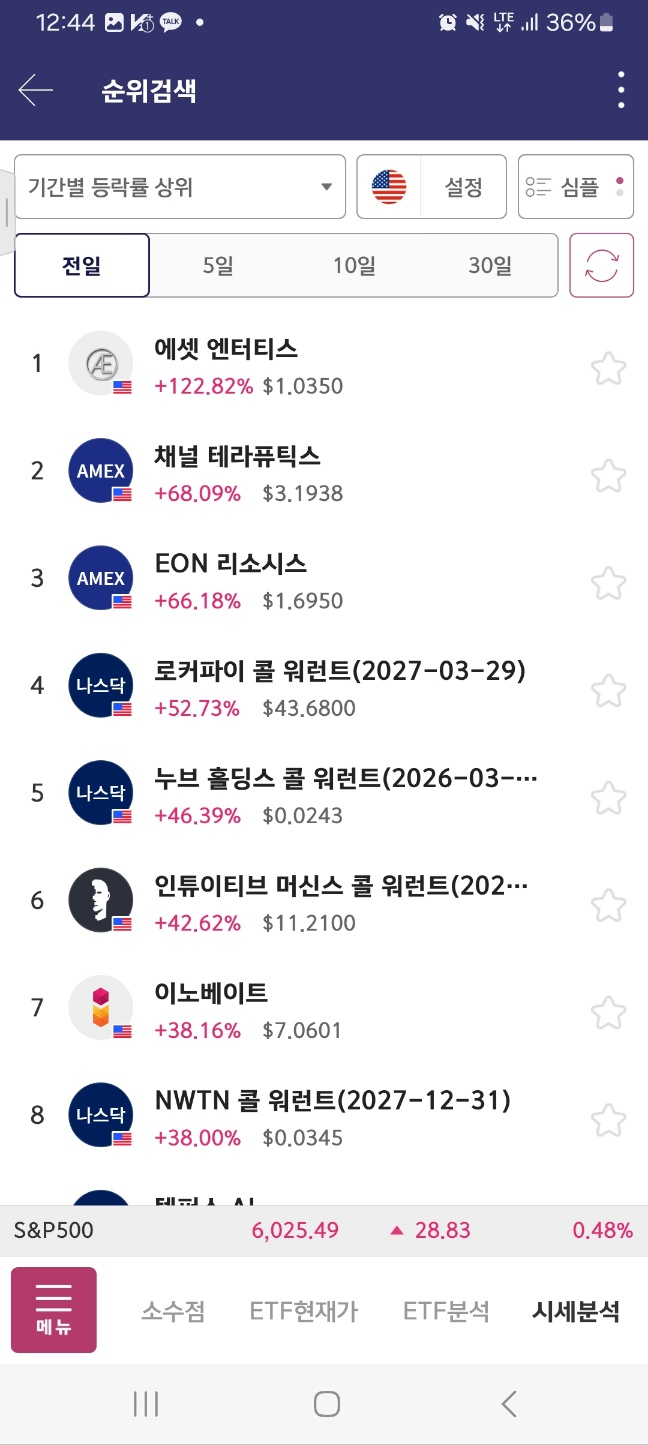Open the ETF분석 tab
Viewport: 648px width, 1445px height.
(x=446, y=1311)
